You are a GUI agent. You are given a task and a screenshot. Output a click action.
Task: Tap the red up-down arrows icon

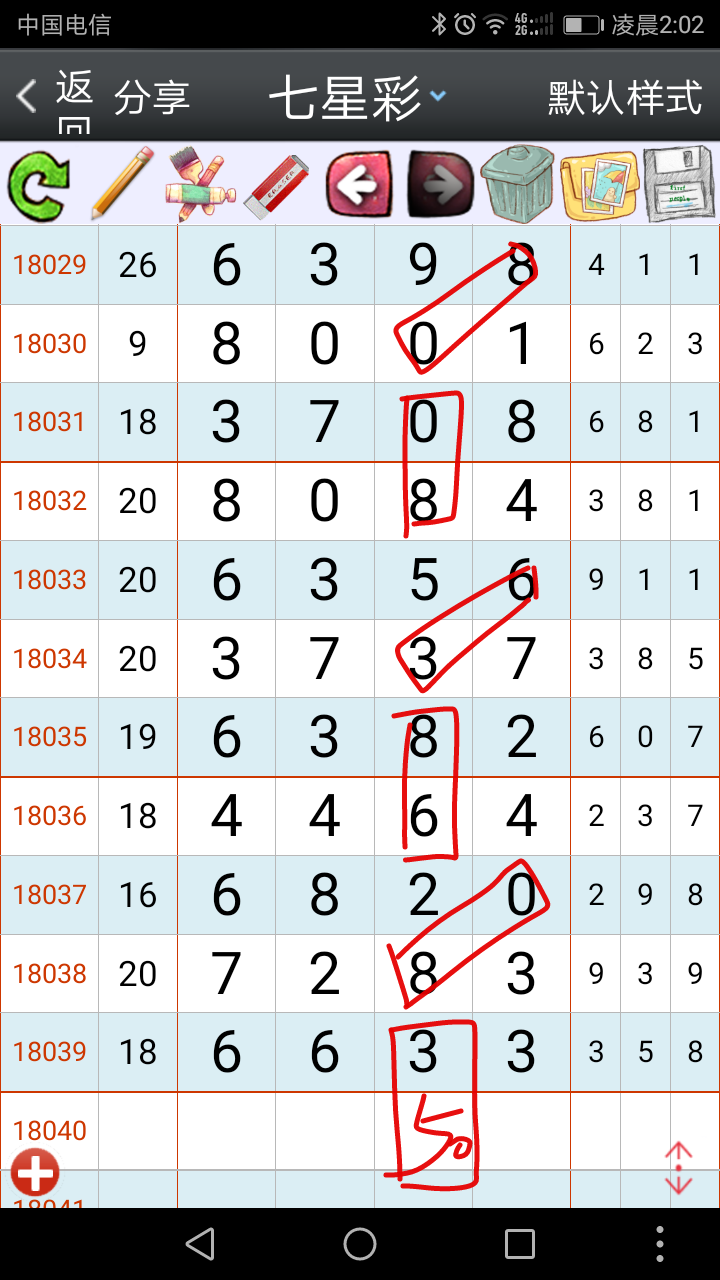click(679, 1168)
